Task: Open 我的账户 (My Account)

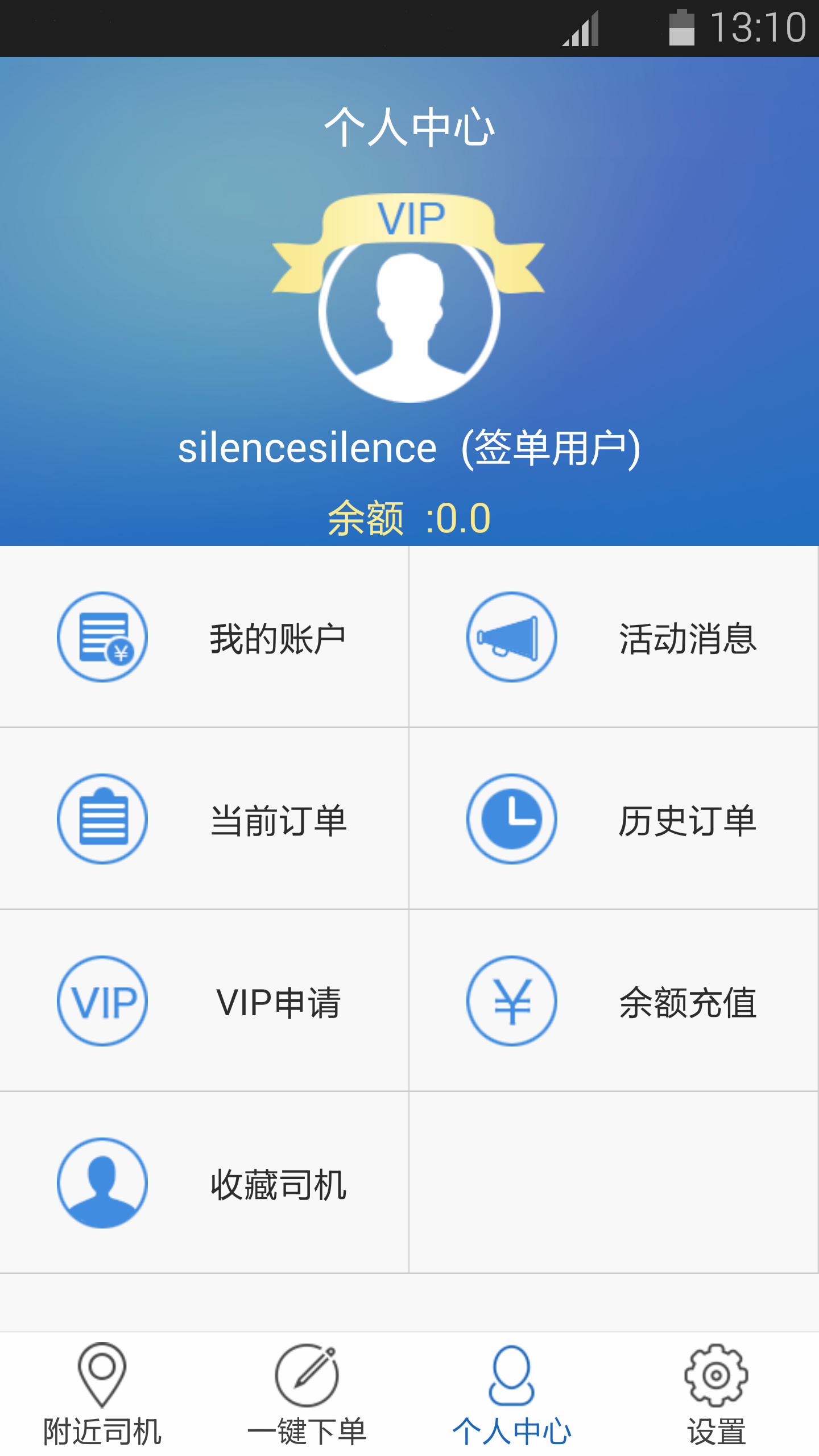Action: click(204, 637)
